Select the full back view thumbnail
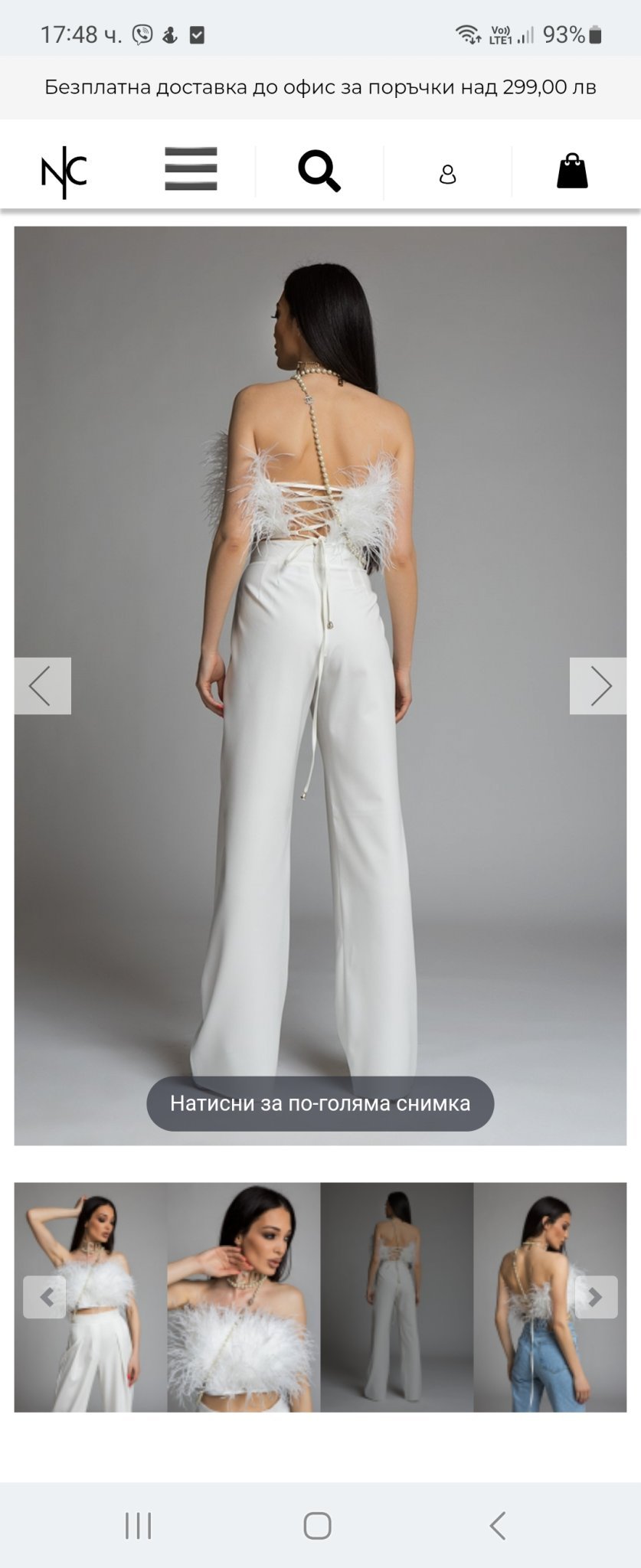Viewport: 641px width, 1568px height. click(x=397, y=1297)
